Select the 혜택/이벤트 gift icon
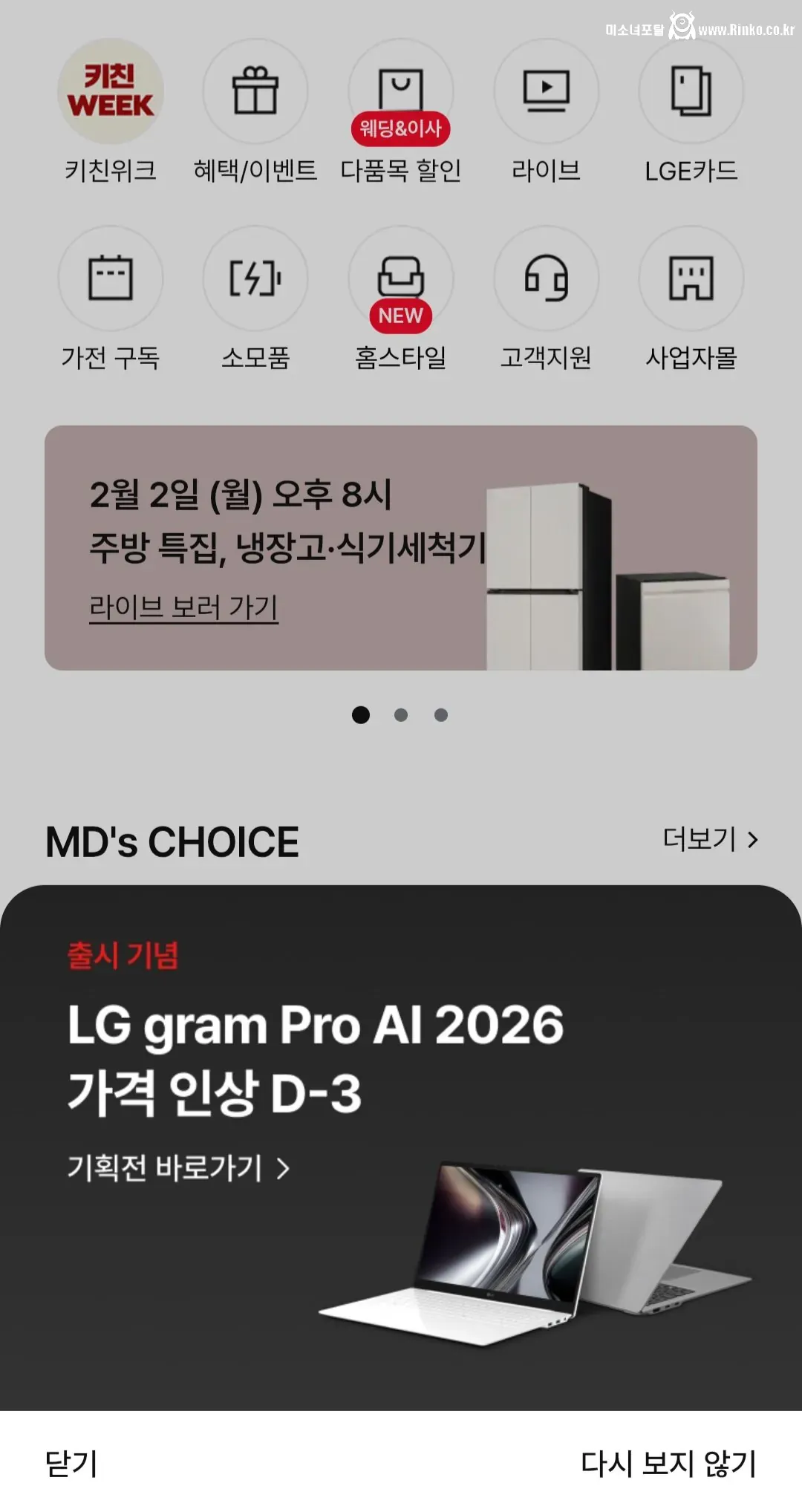The height and width of the screenshot is (1512, 802). pos(255,91)
